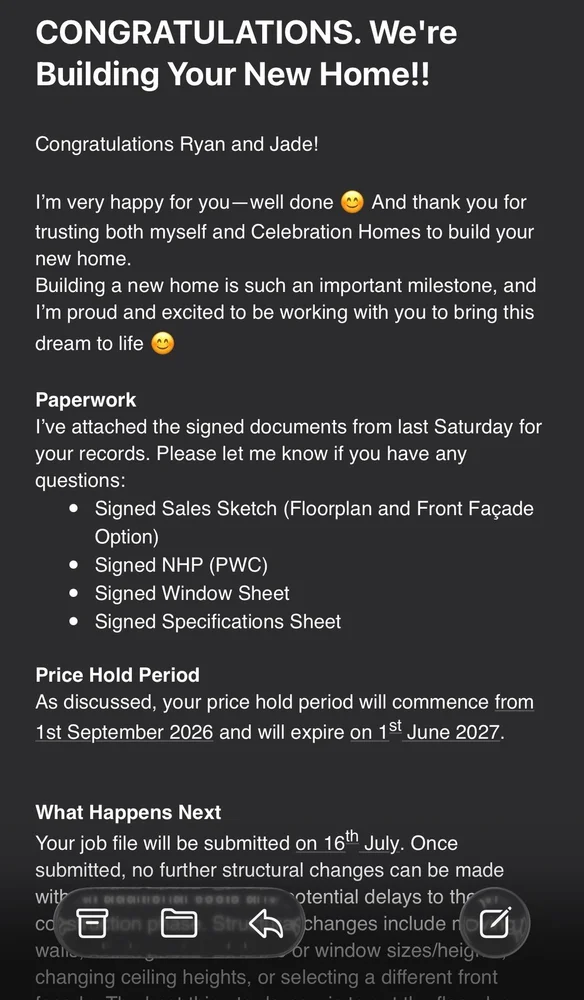The height and width of the screenshot is (1000, 584).
Task: Reply to this email
Action: [266, 923]
